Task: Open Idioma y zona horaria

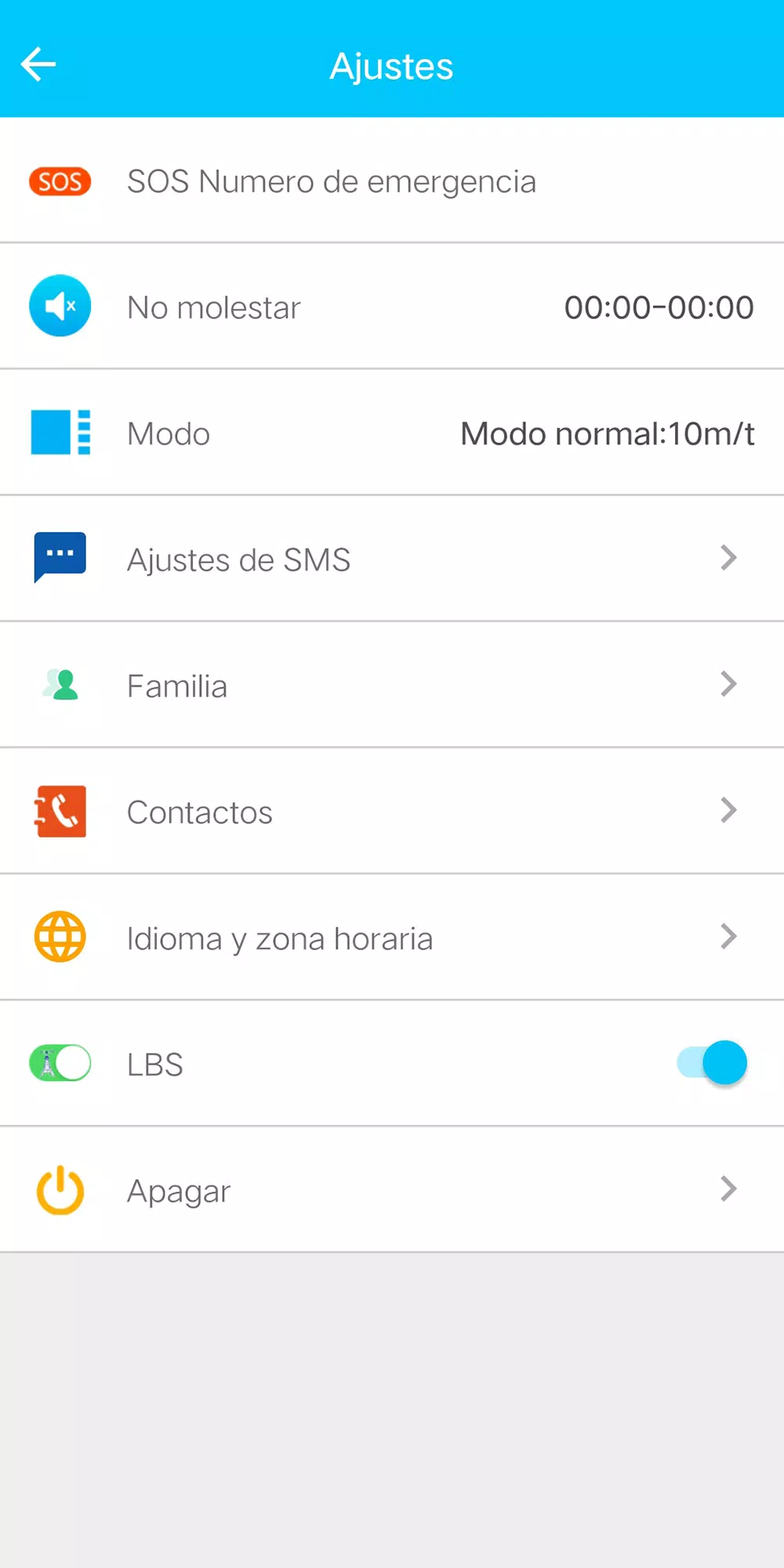Action: [x=392, y=938]
